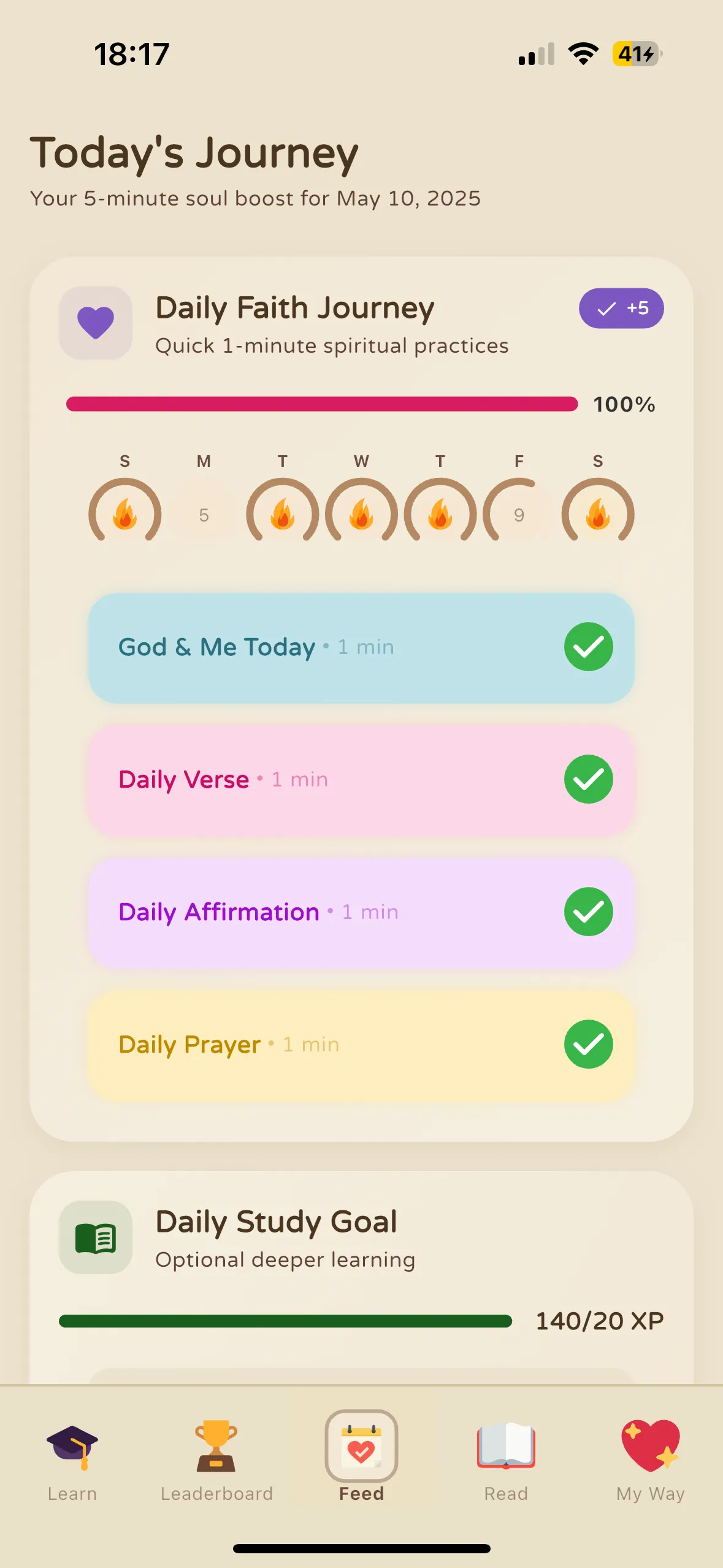Expand the Daily Study Goal card
Image resolution: width=723 pixels, height=1568 pixels.
point(361,1239)
